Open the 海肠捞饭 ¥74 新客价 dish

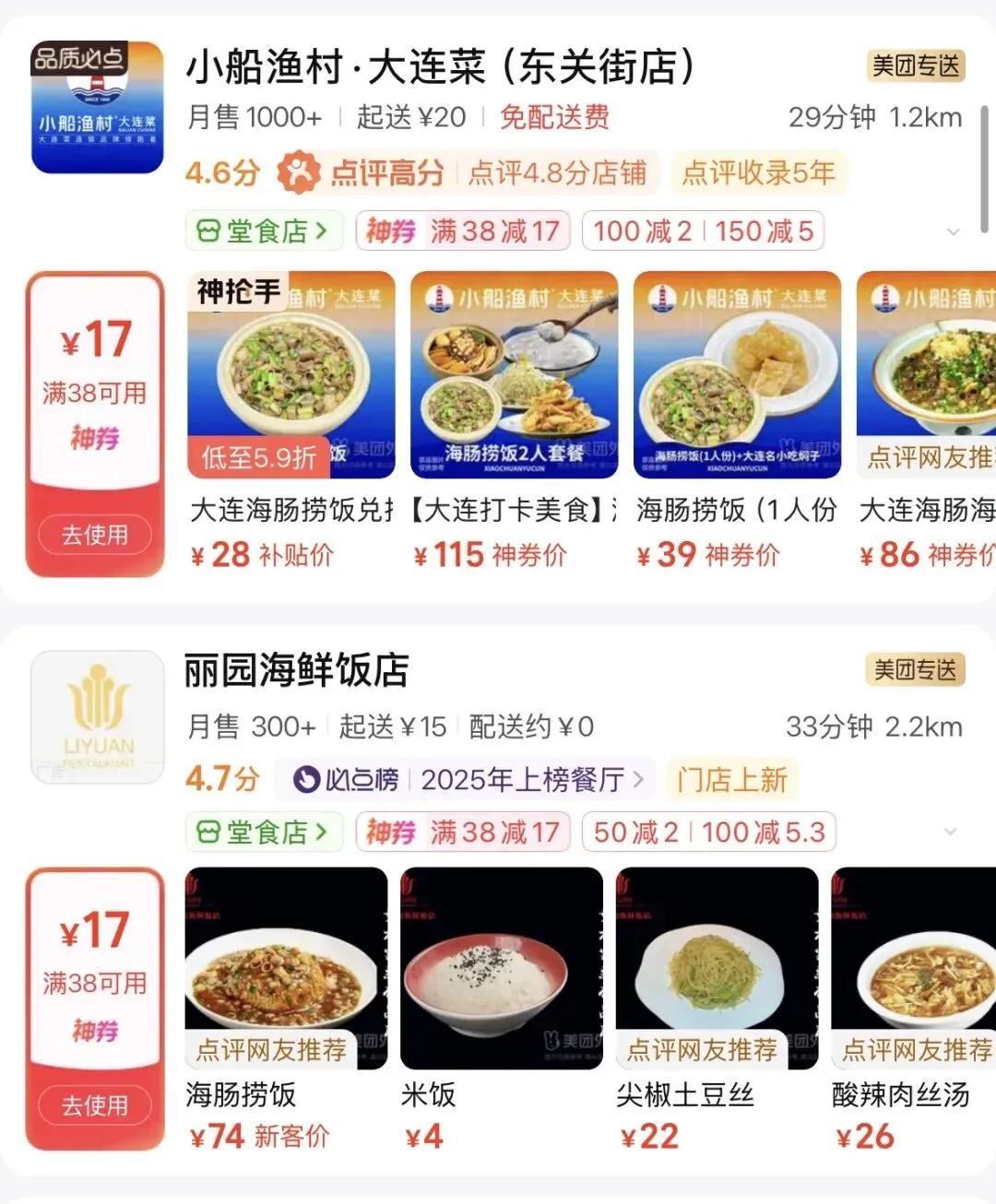286,969
